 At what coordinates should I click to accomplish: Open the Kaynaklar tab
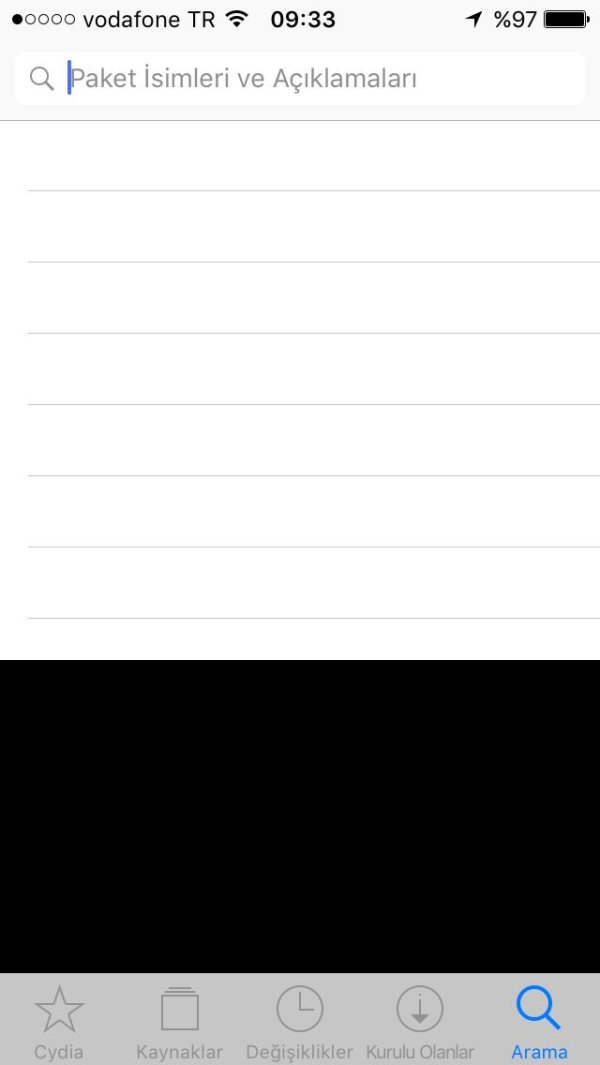(x=180, y=1020)
